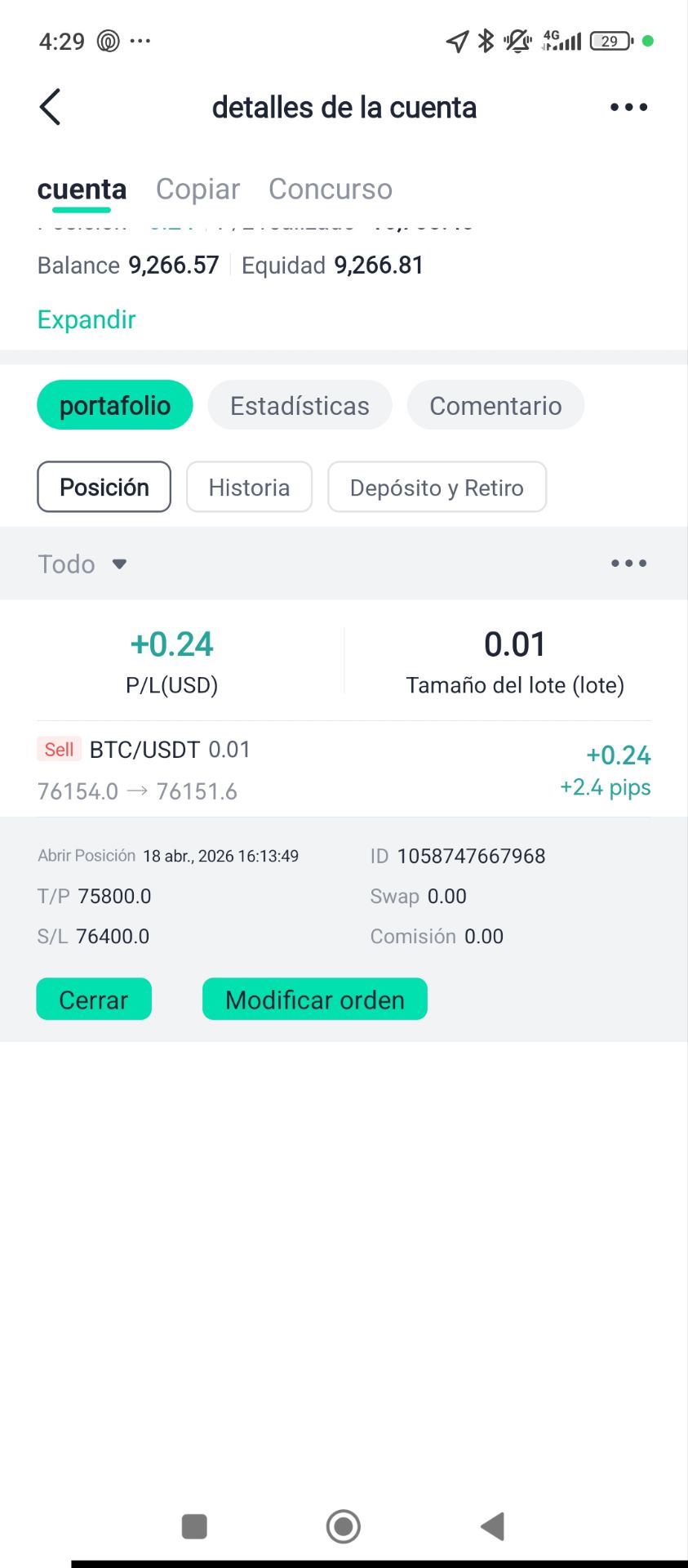Open Depósito y Retiro records
This screenshot has width=688, height=1568.
click(437, 488)
